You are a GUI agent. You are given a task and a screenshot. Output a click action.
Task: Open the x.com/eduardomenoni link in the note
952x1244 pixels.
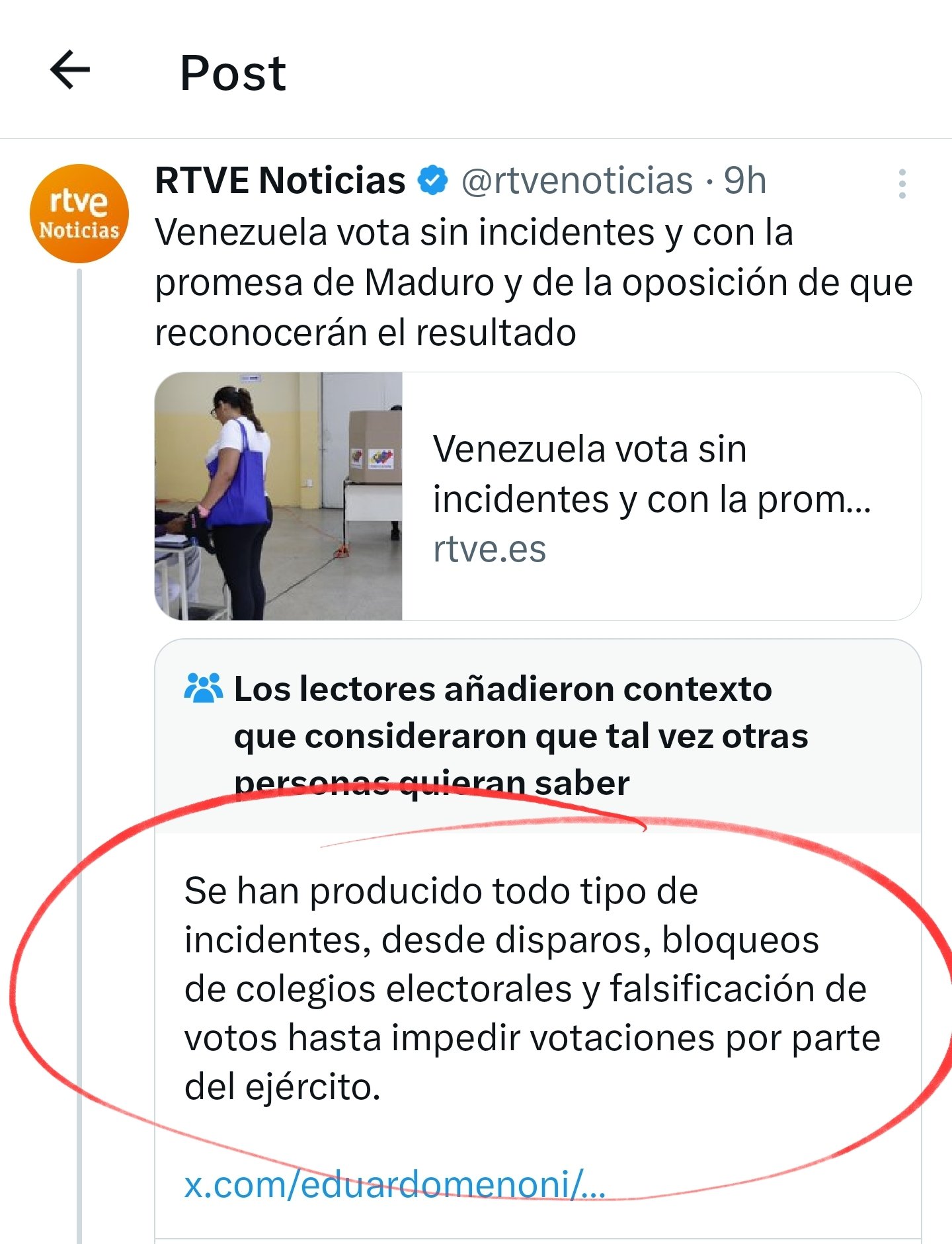pyautogui.click(x=395, y=1184)
